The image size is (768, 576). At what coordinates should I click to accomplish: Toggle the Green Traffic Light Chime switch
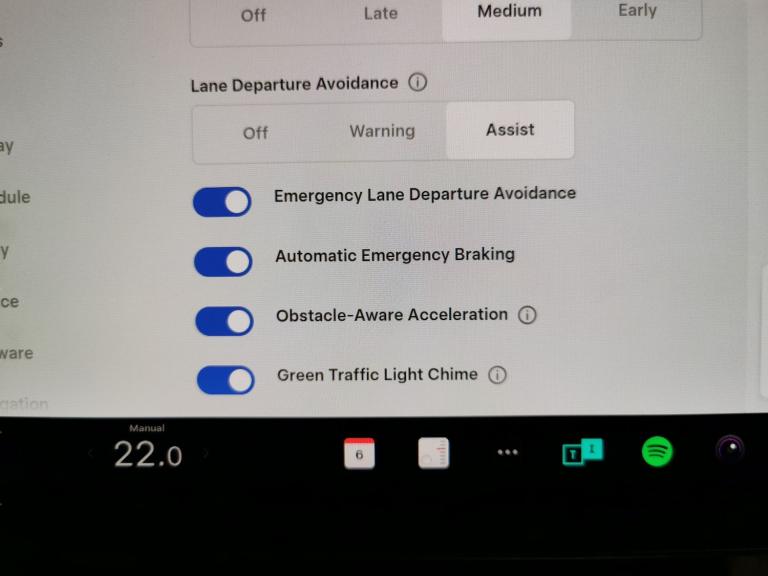coord(225,381)
